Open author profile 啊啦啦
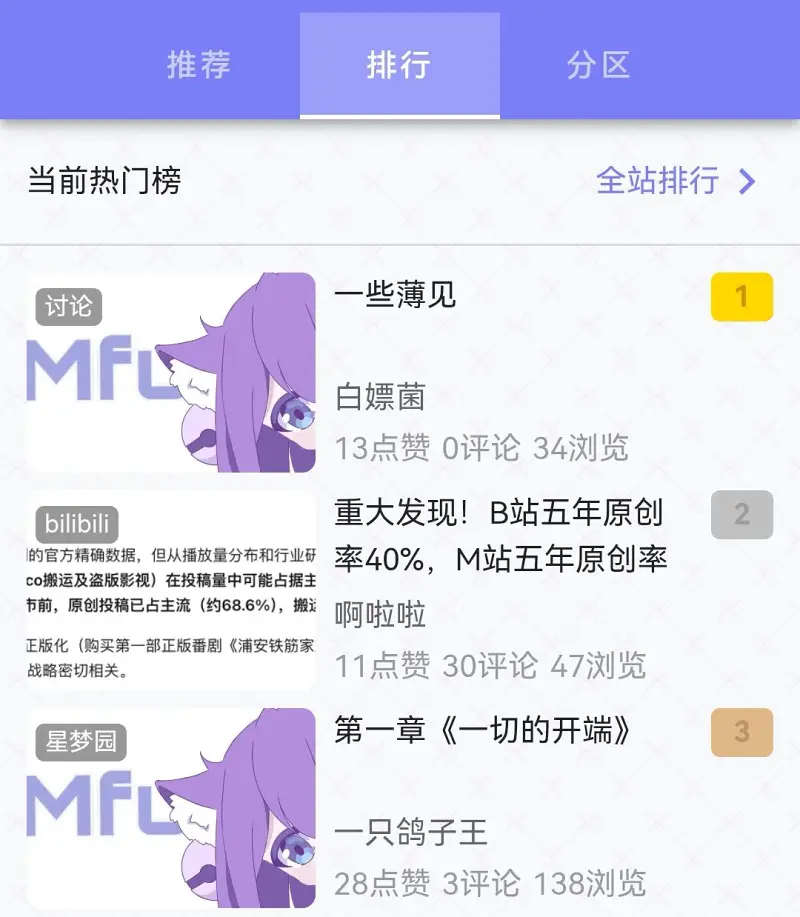Screen dimensions: 800x917 (x=378, y=616)
